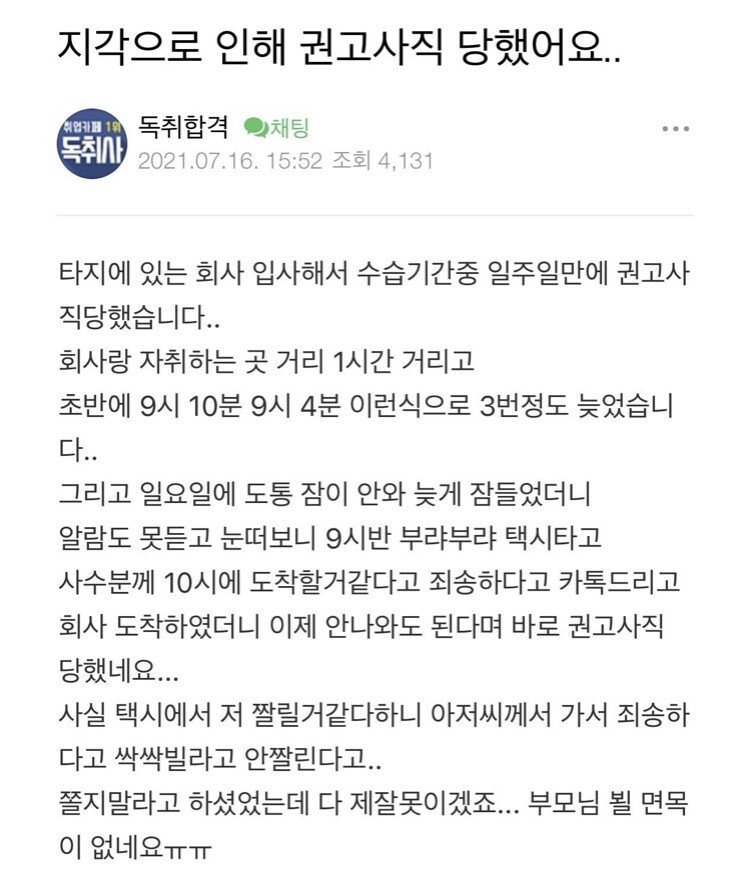Screen dimensions: 750x869
Task: Open the author nickname 독취합격
Action: [x=183, y=128]
